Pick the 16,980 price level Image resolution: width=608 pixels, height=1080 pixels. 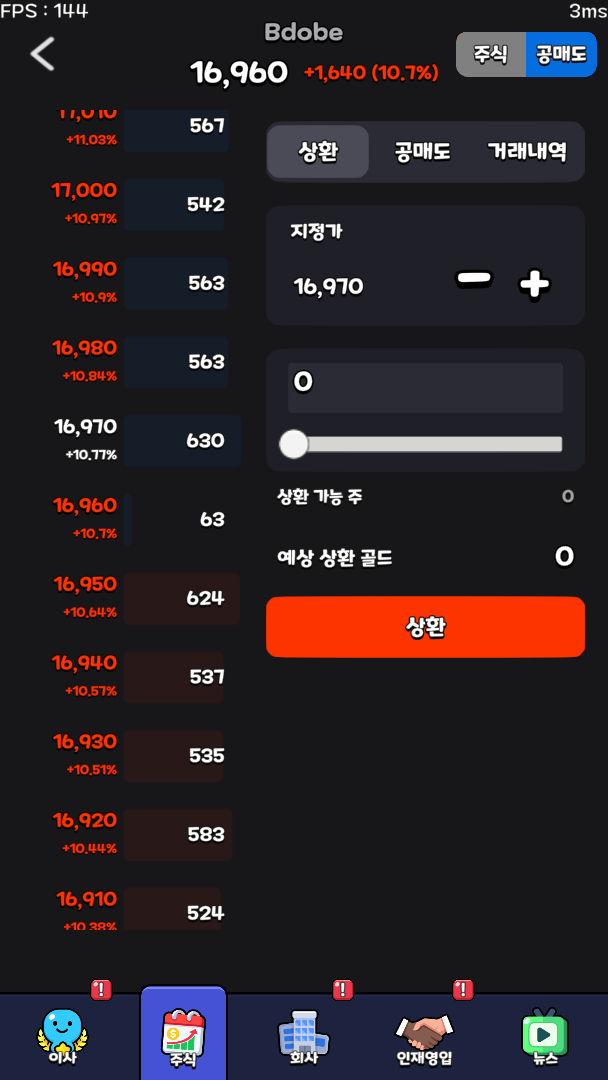click(x=140, y=362)
